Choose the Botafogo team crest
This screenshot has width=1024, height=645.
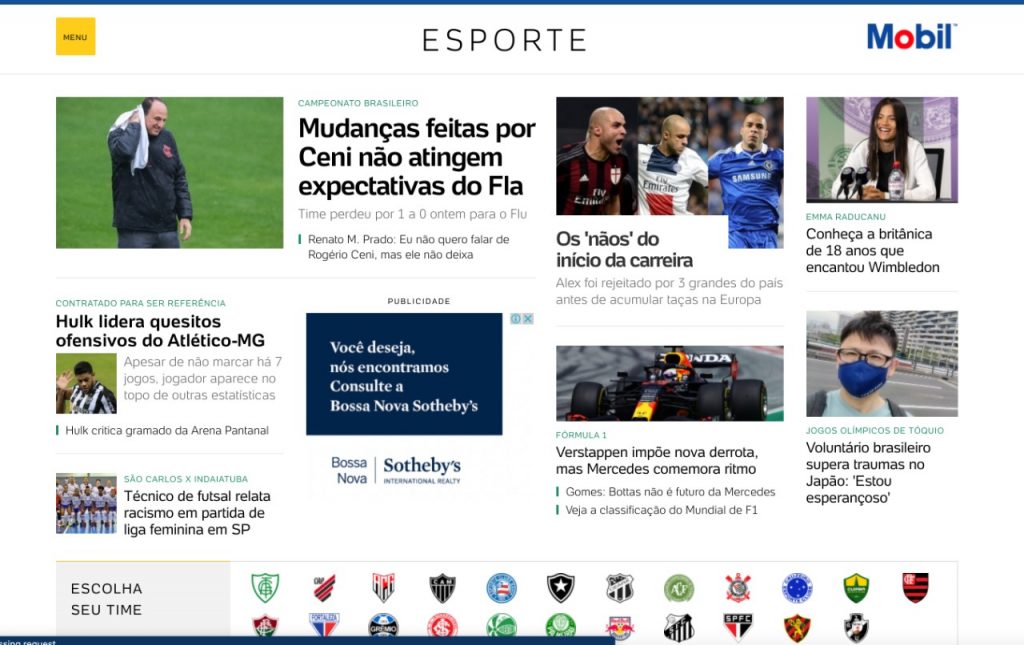tap(560, 587)
